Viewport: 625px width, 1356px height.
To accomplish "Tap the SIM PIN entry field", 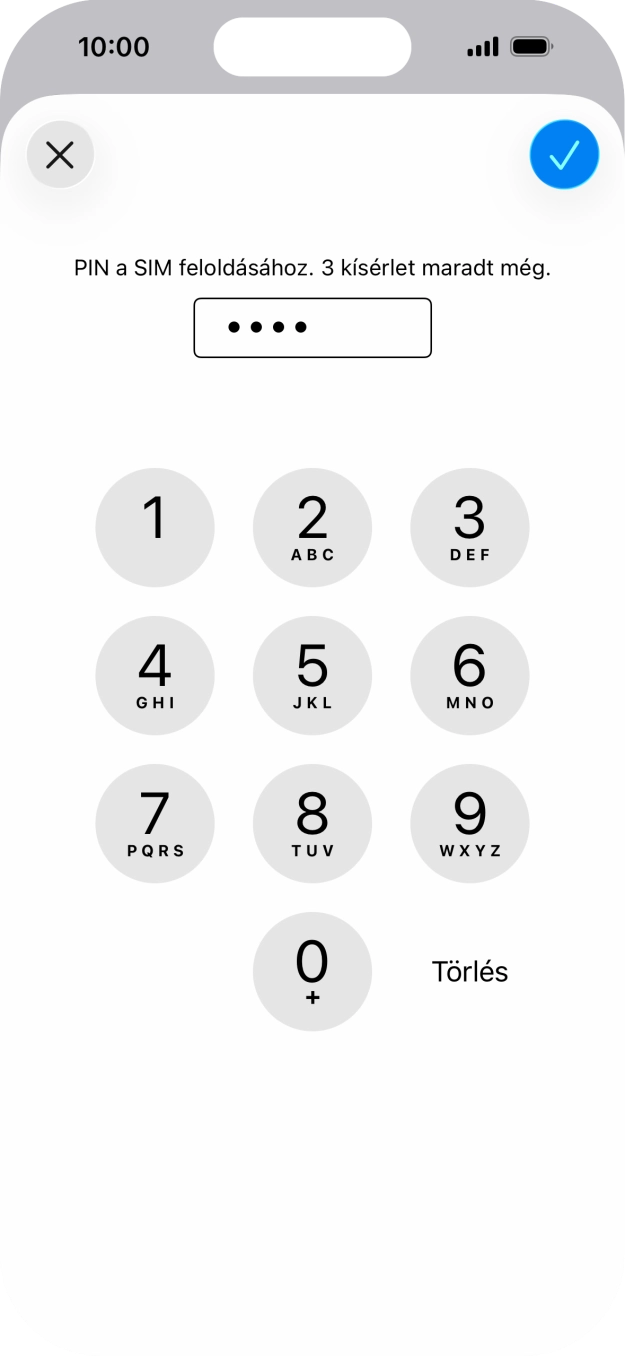I will (312, 327).
